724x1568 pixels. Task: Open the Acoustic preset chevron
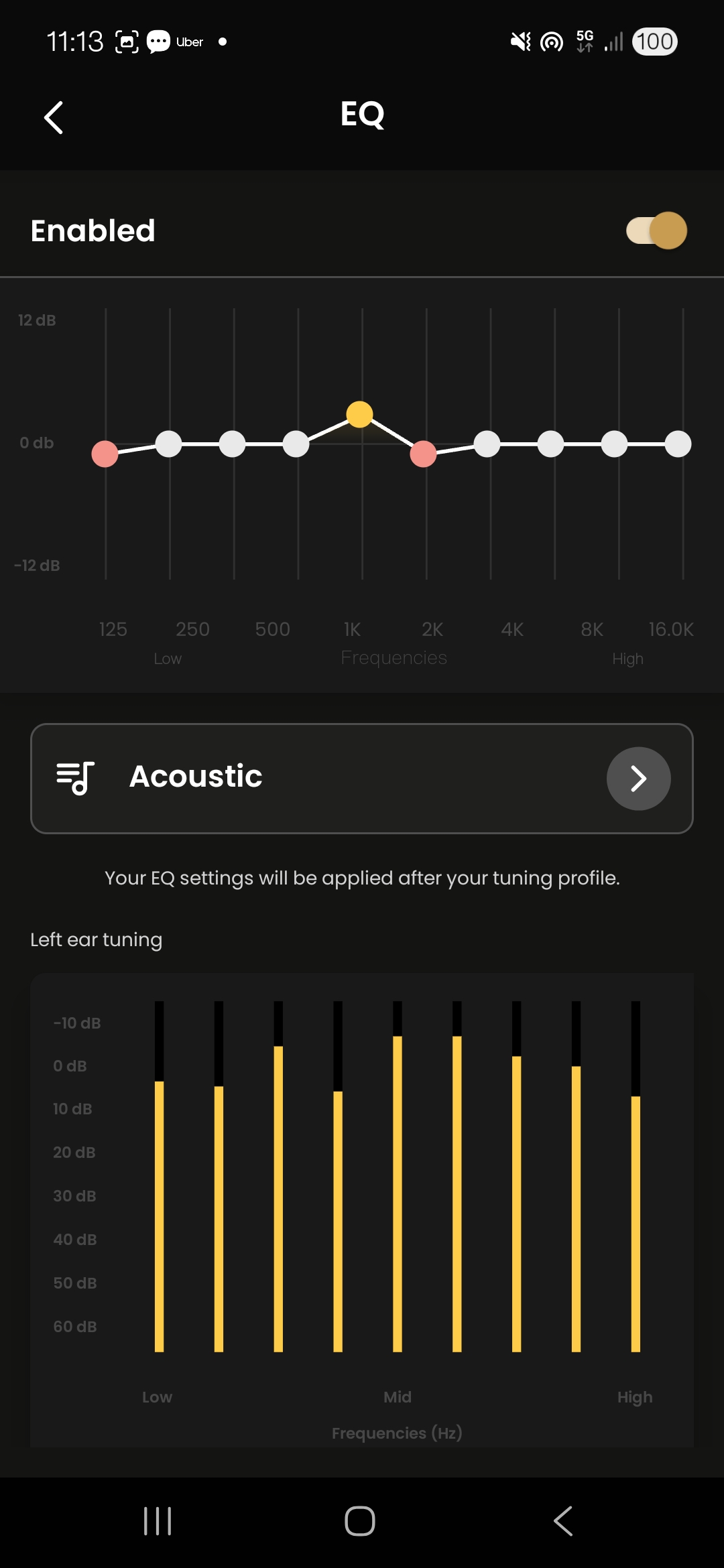638,779
